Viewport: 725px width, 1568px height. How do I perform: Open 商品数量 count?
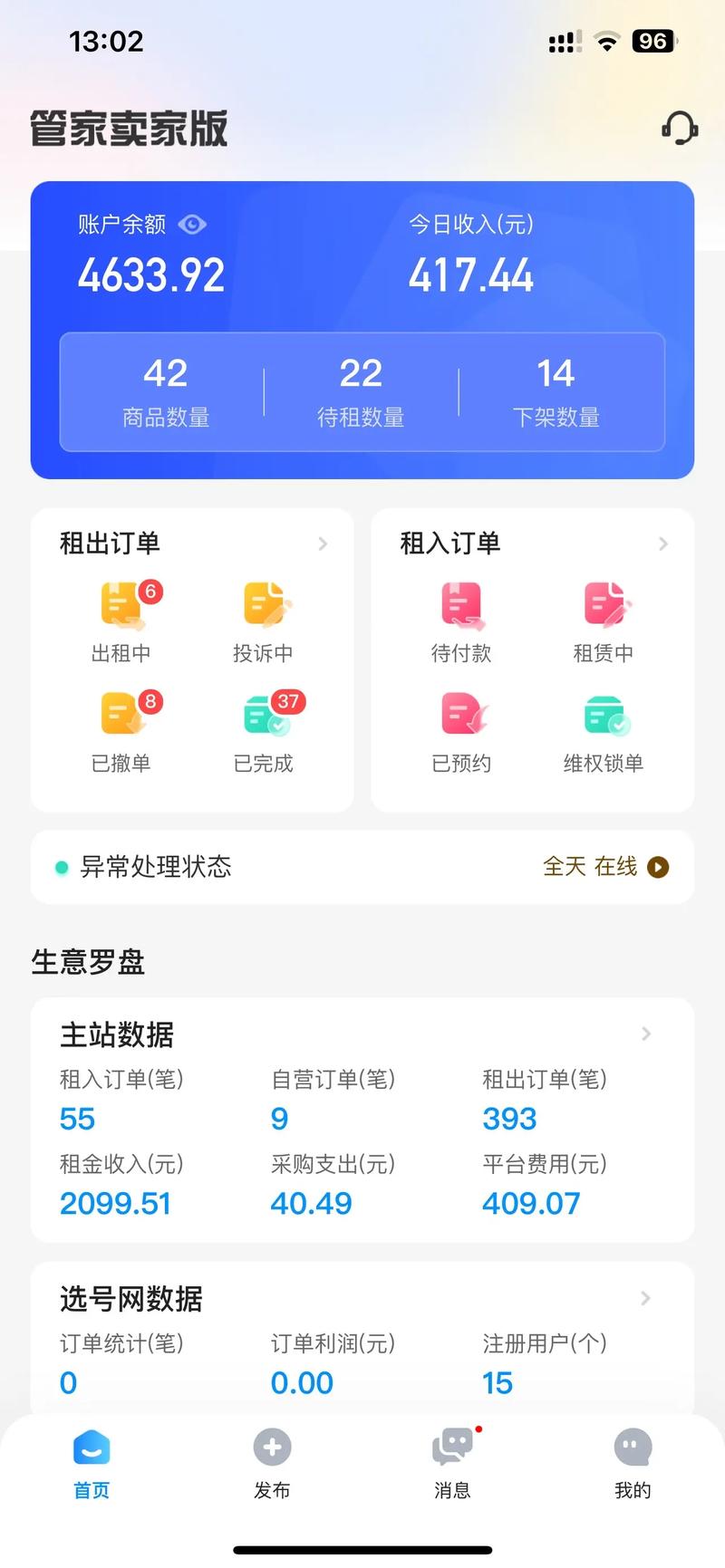[x=166, y=391]
